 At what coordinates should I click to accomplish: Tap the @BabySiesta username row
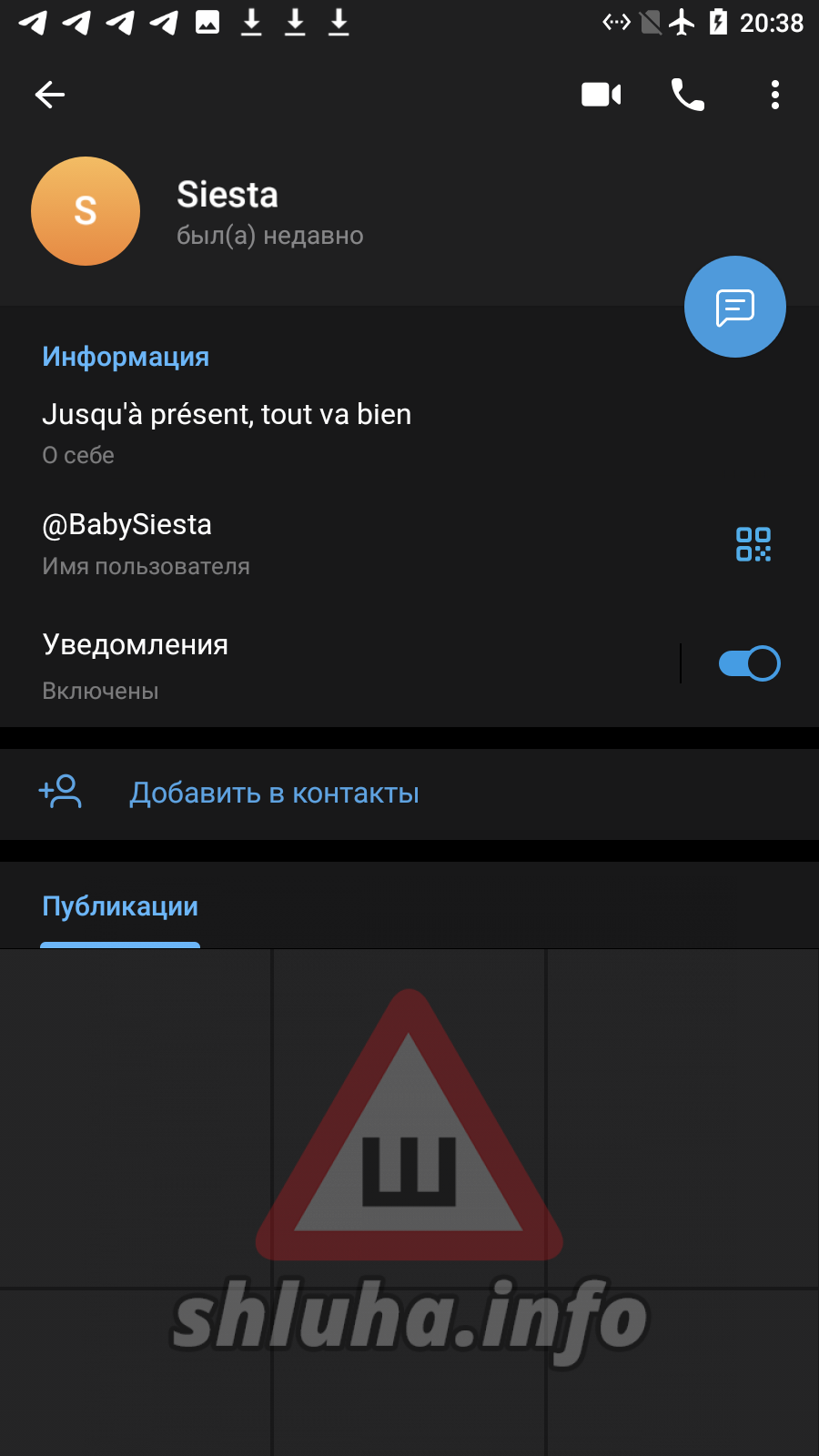tap(364, 544)
